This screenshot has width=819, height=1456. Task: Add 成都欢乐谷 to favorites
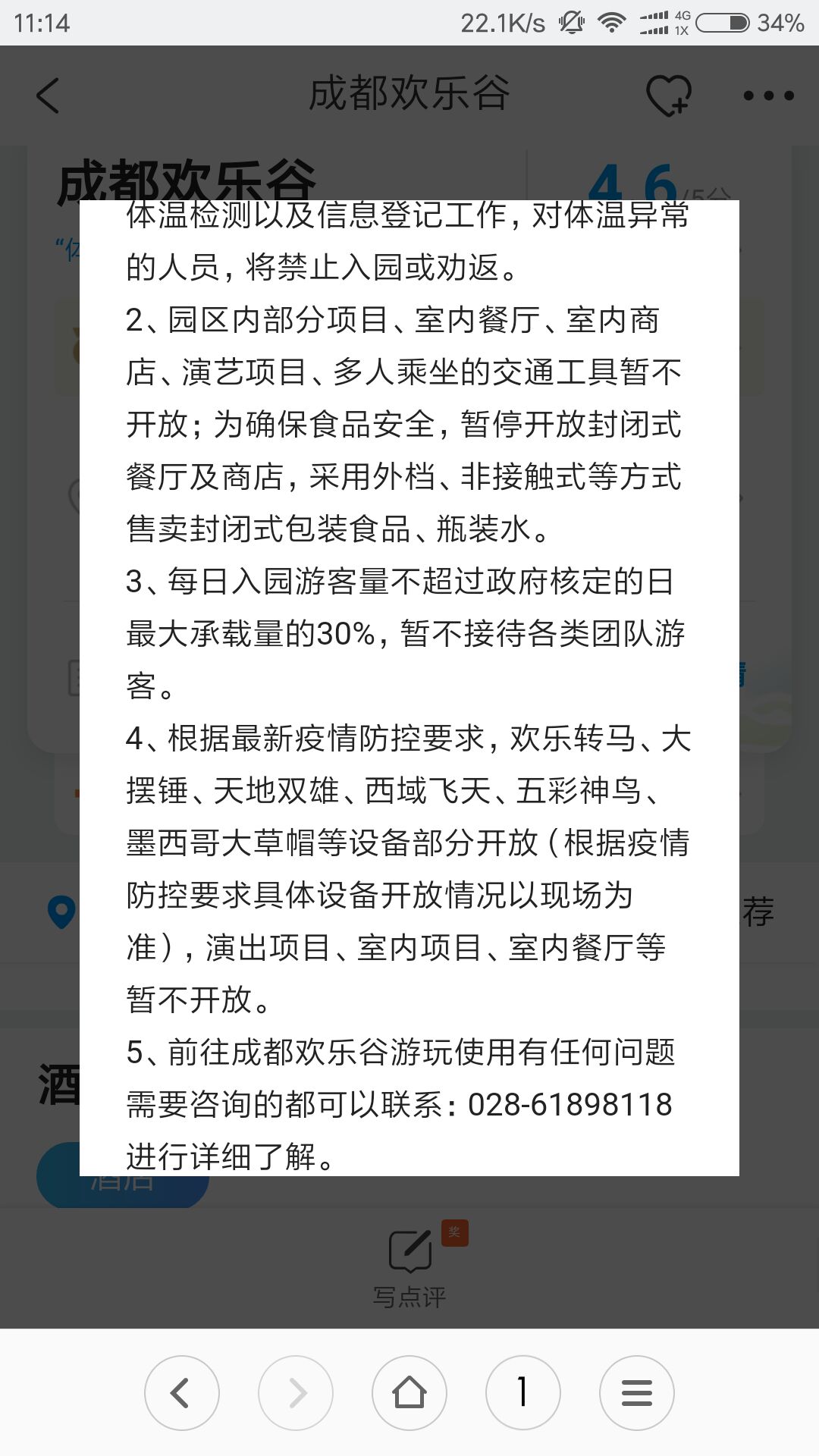[668, 96]
